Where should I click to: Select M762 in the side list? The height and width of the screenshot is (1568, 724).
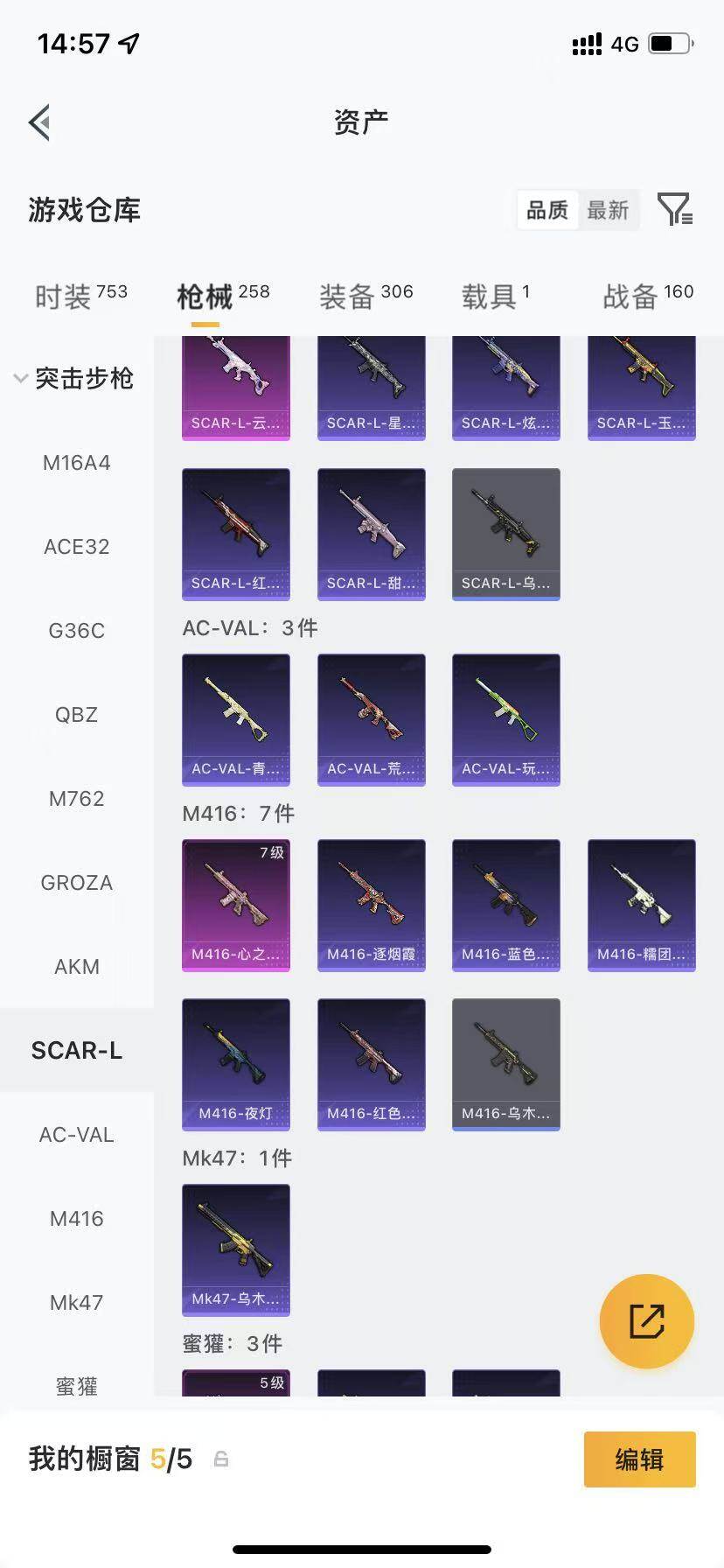pyautogui.click(x=77, y=799)
